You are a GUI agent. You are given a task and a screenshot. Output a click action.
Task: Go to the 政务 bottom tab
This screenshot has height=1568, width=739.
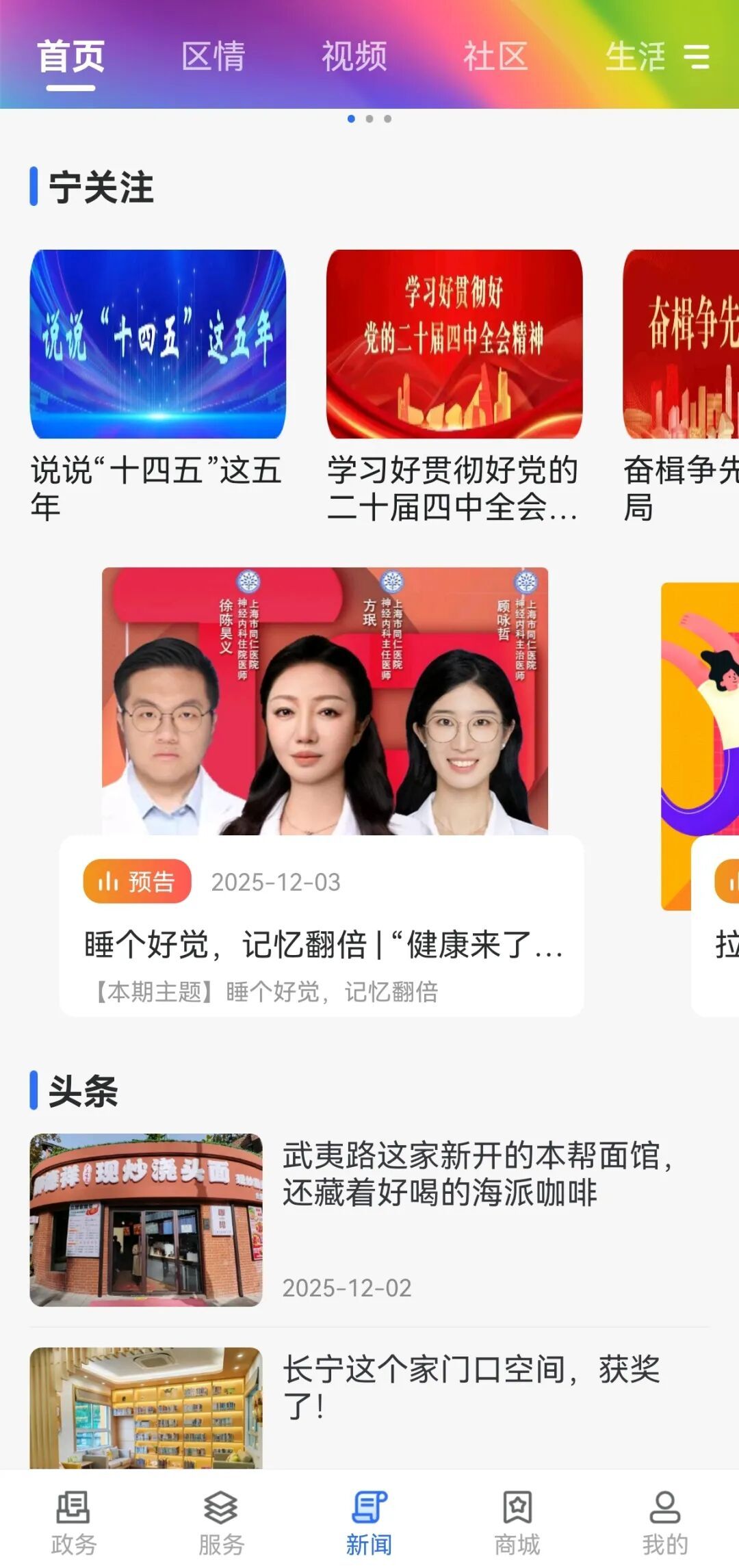pyautogui.click(x=73, y=1523)
